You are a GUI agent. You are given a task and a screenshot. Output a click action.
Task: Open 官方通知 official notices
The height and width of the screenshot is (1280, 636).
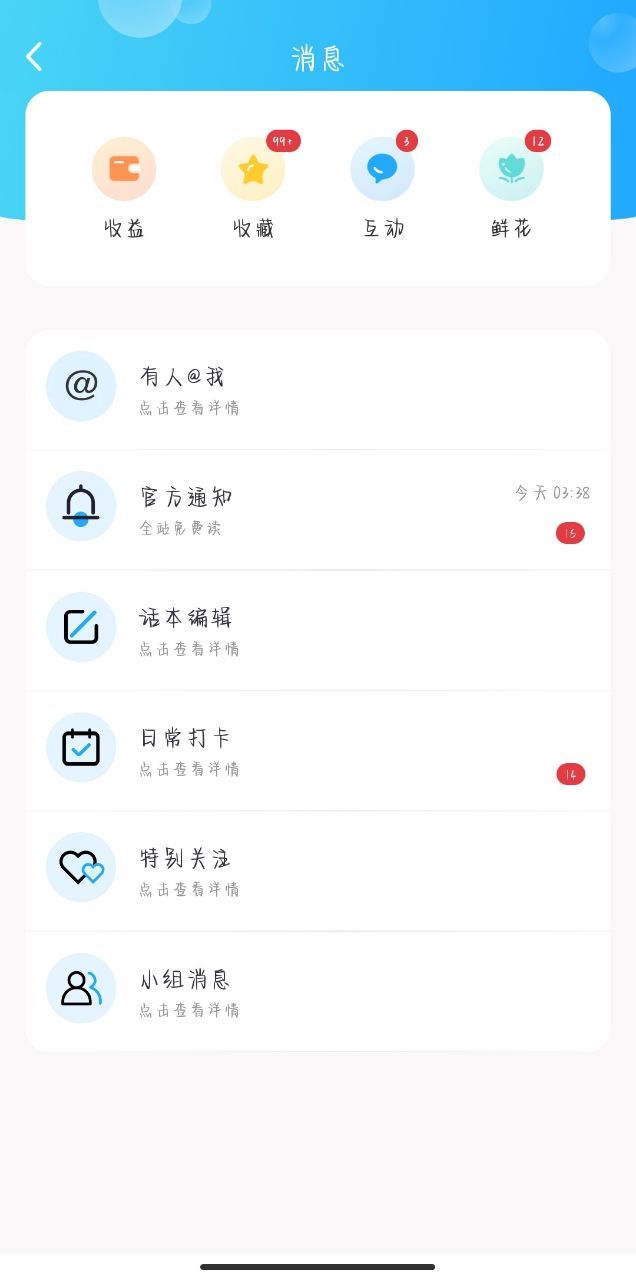click(x=318, y=510)
